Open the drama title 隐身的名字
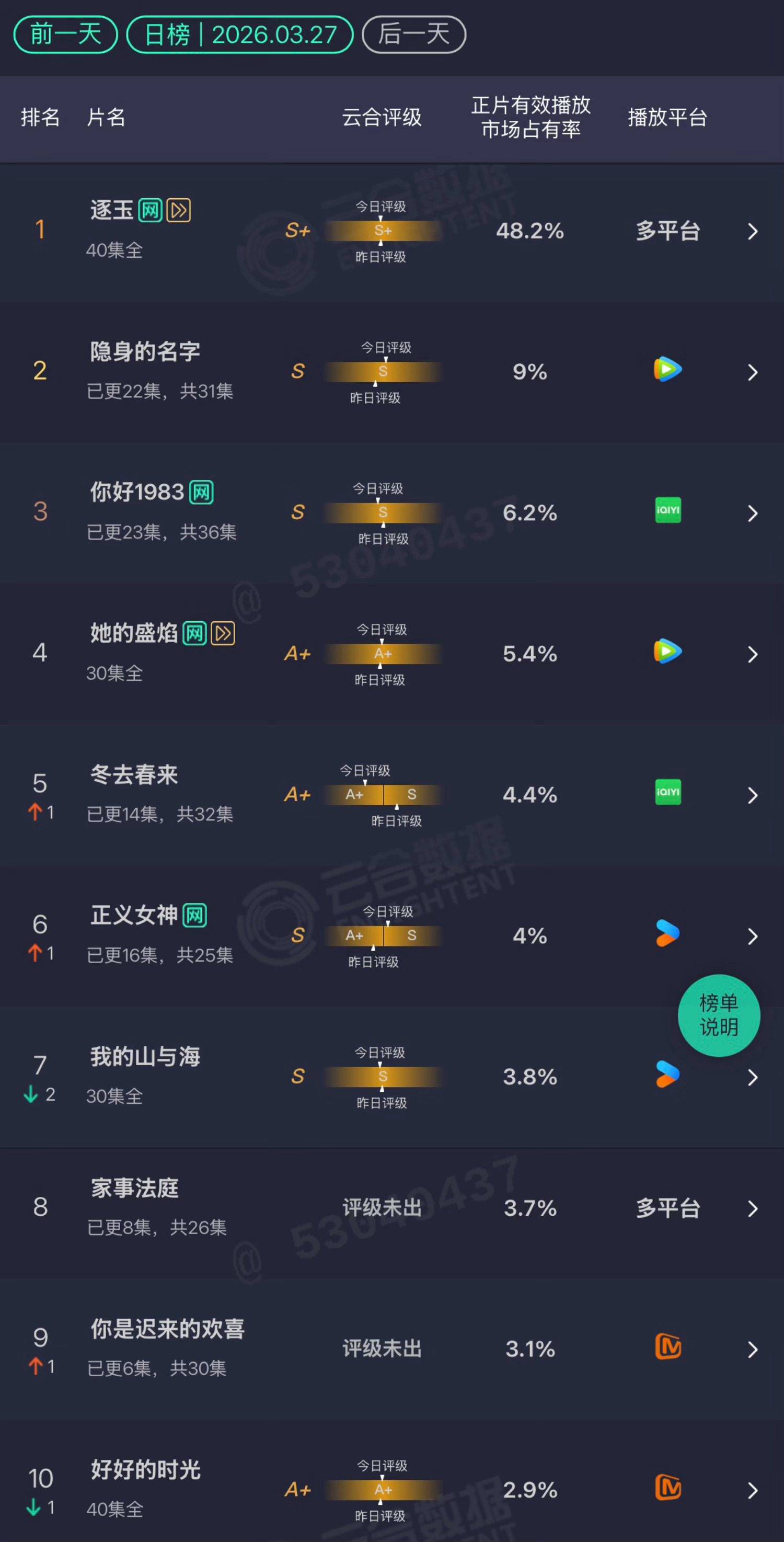The width and height of the screenshot is (784, 1542). tap(144, 352)
